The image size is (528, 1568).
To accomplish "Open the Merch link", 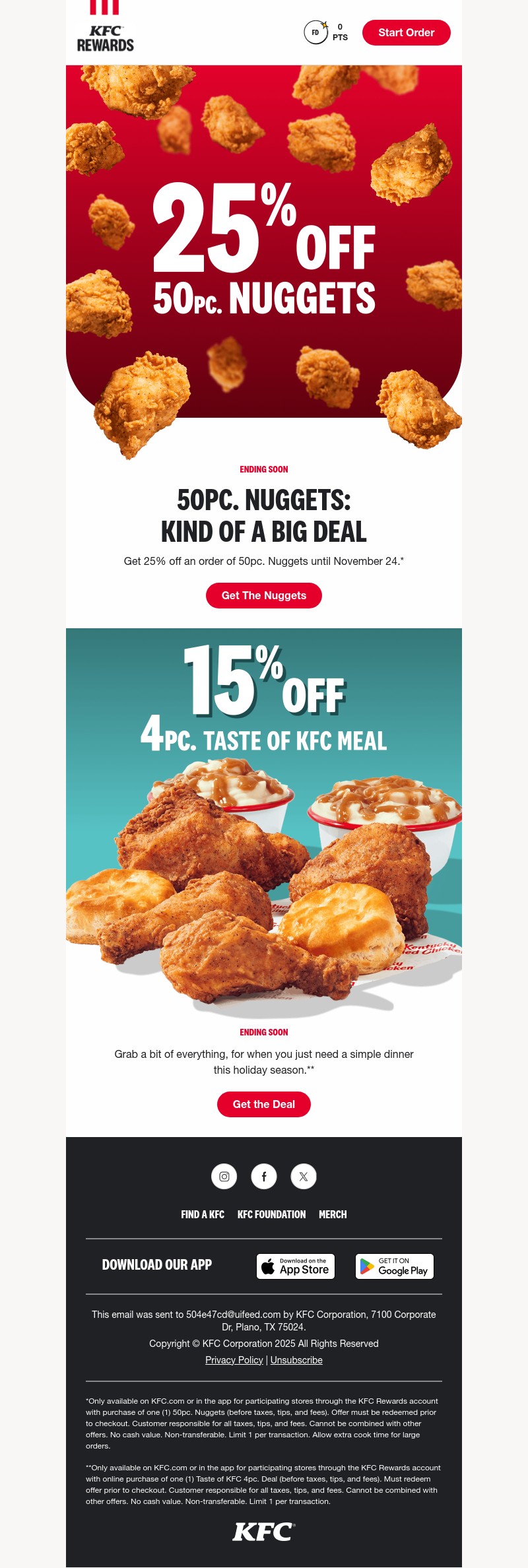I will (333, 1214).
